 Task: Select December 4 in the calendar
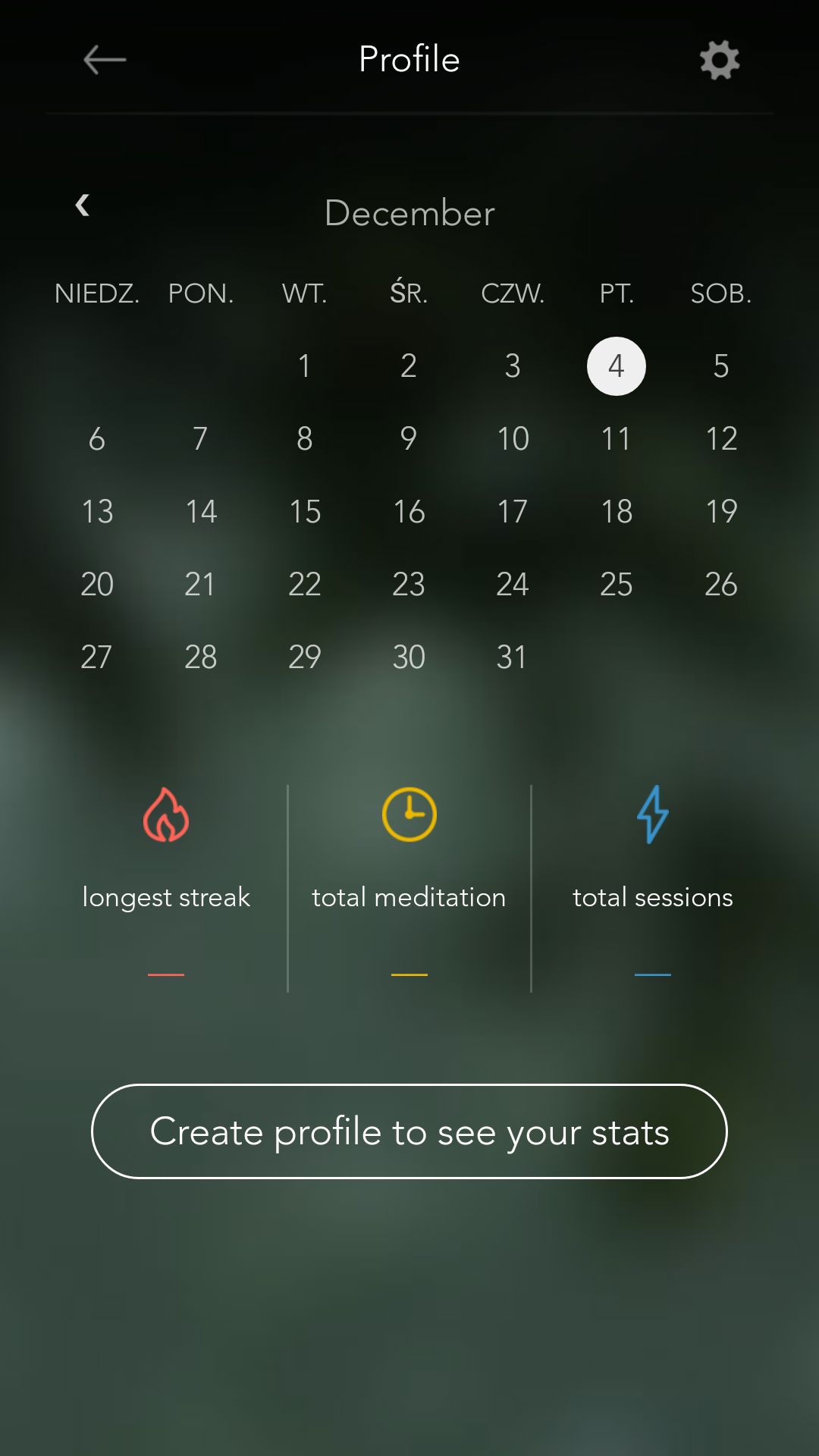(x=616, y=366)
